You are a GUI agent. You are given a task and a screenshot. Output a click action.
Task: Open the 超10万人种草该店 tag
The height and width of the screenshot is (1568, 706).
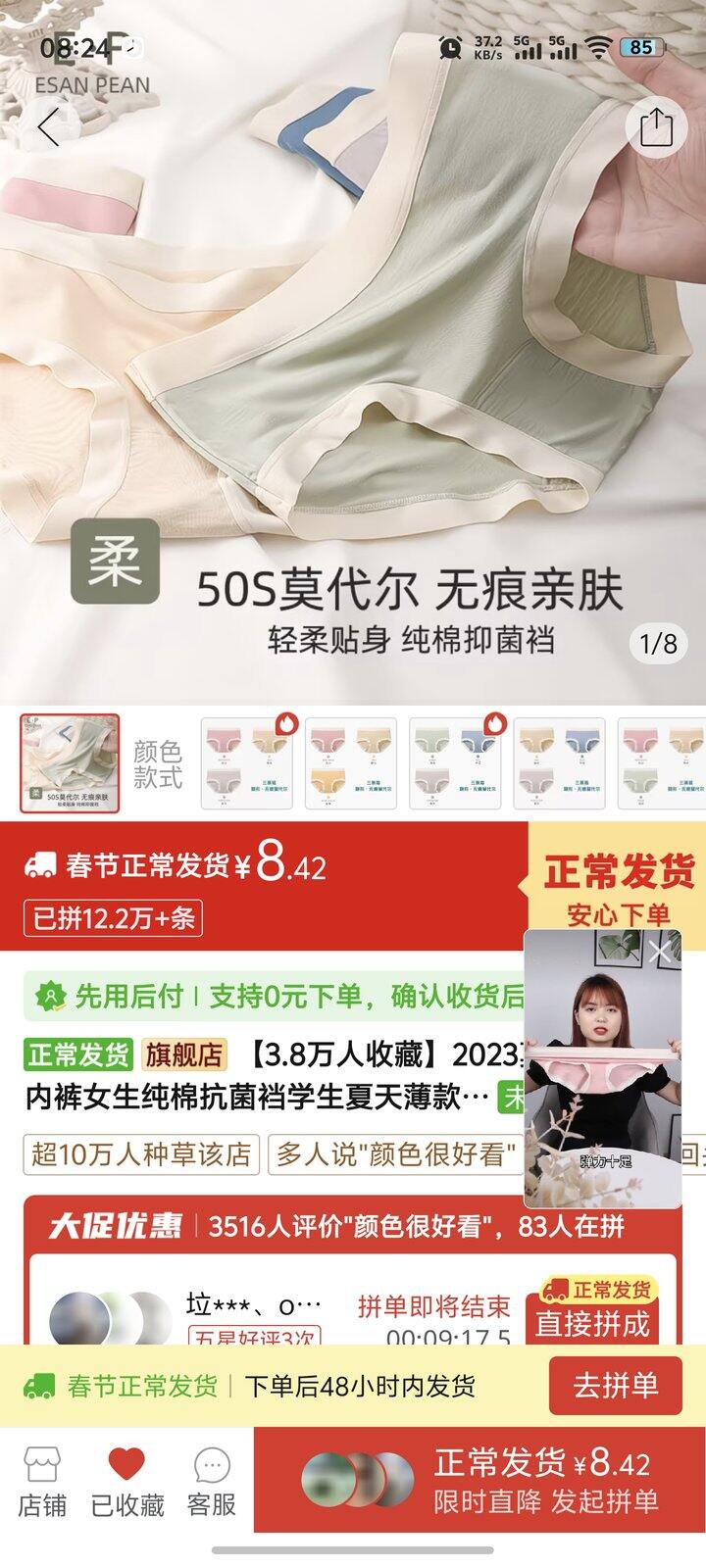click(x=141, y=1153)
